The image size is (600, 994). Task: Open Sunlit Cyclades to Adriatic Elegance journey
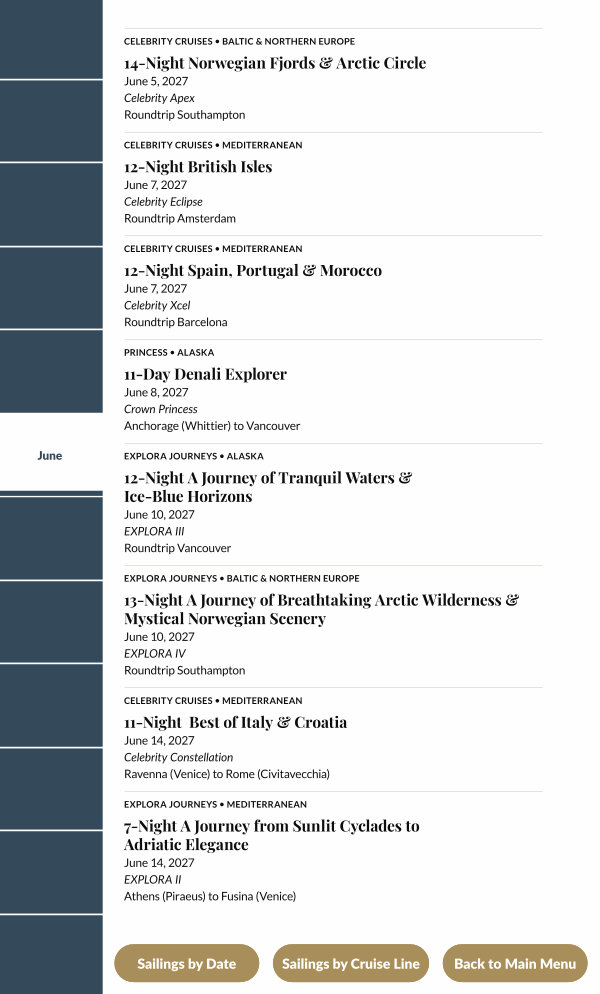[x=271, y=835]
